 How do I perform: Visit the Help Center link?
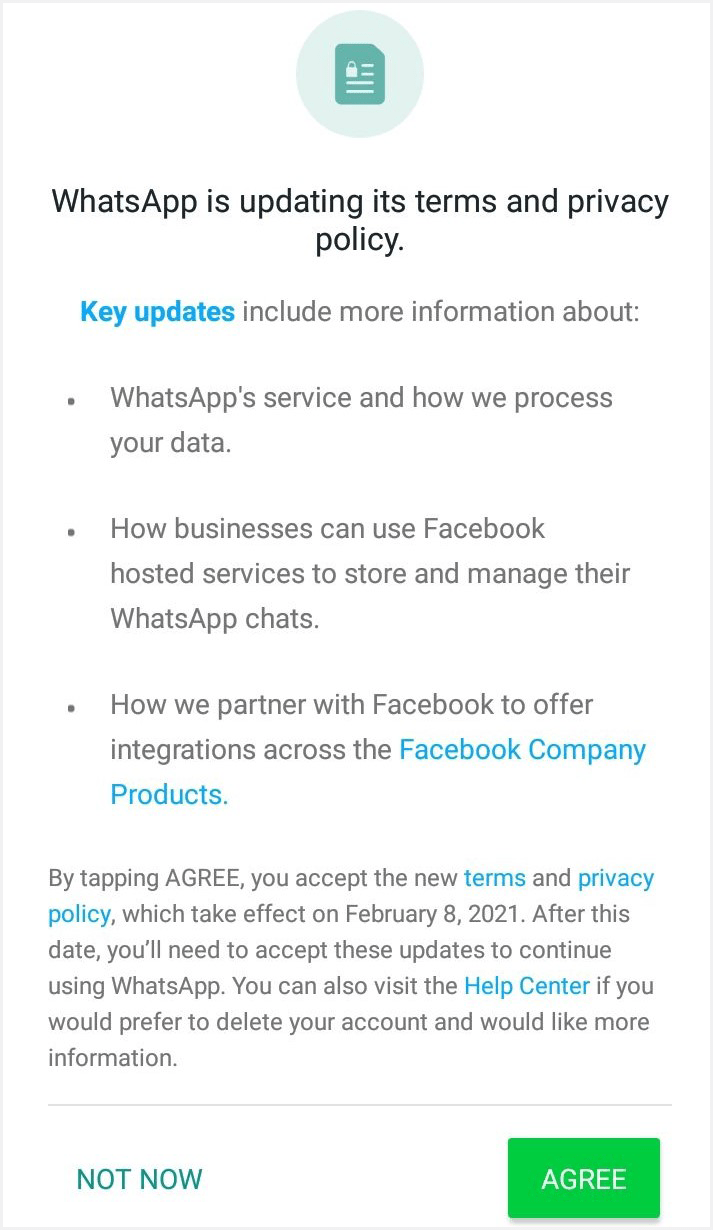526,986
